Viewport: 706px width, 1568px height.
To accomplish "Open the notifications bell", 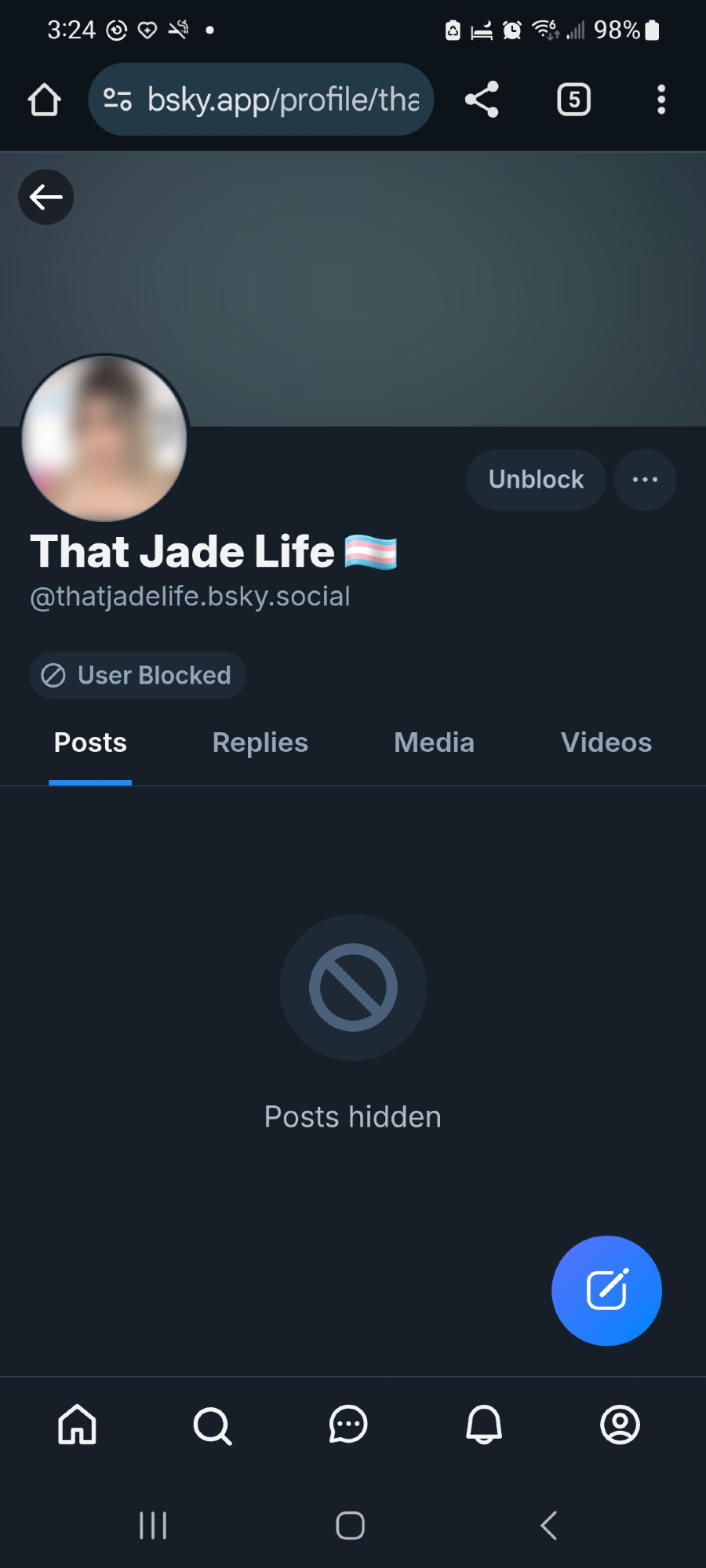I will (484, 1425).
